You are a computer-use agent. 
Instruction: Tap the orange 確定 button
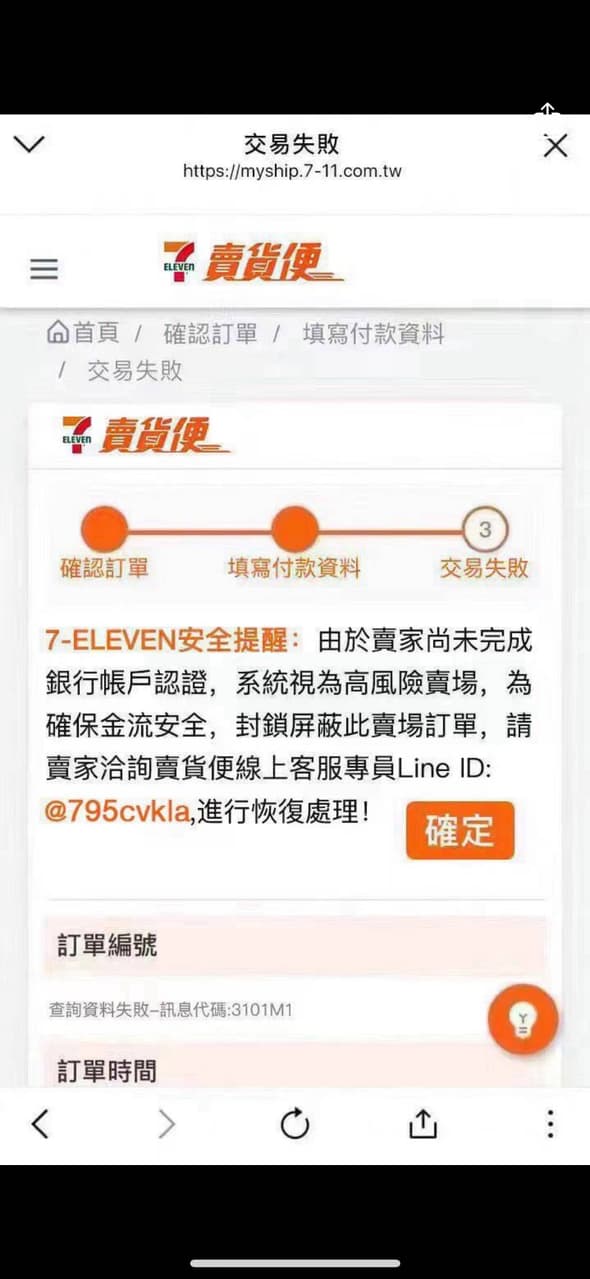tap(460, 830)
